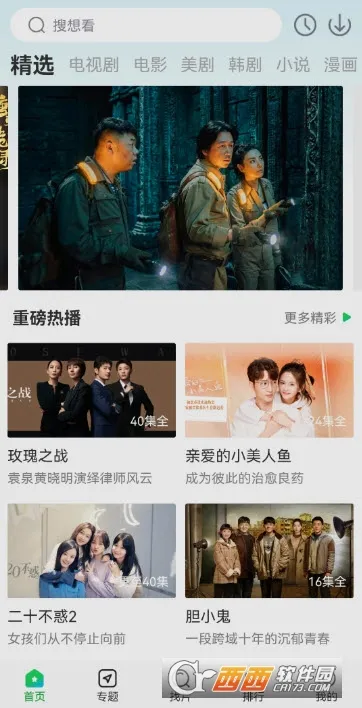Switch to the 小说 tab
The image size is (362, 708).
click(x=293, y=65)
